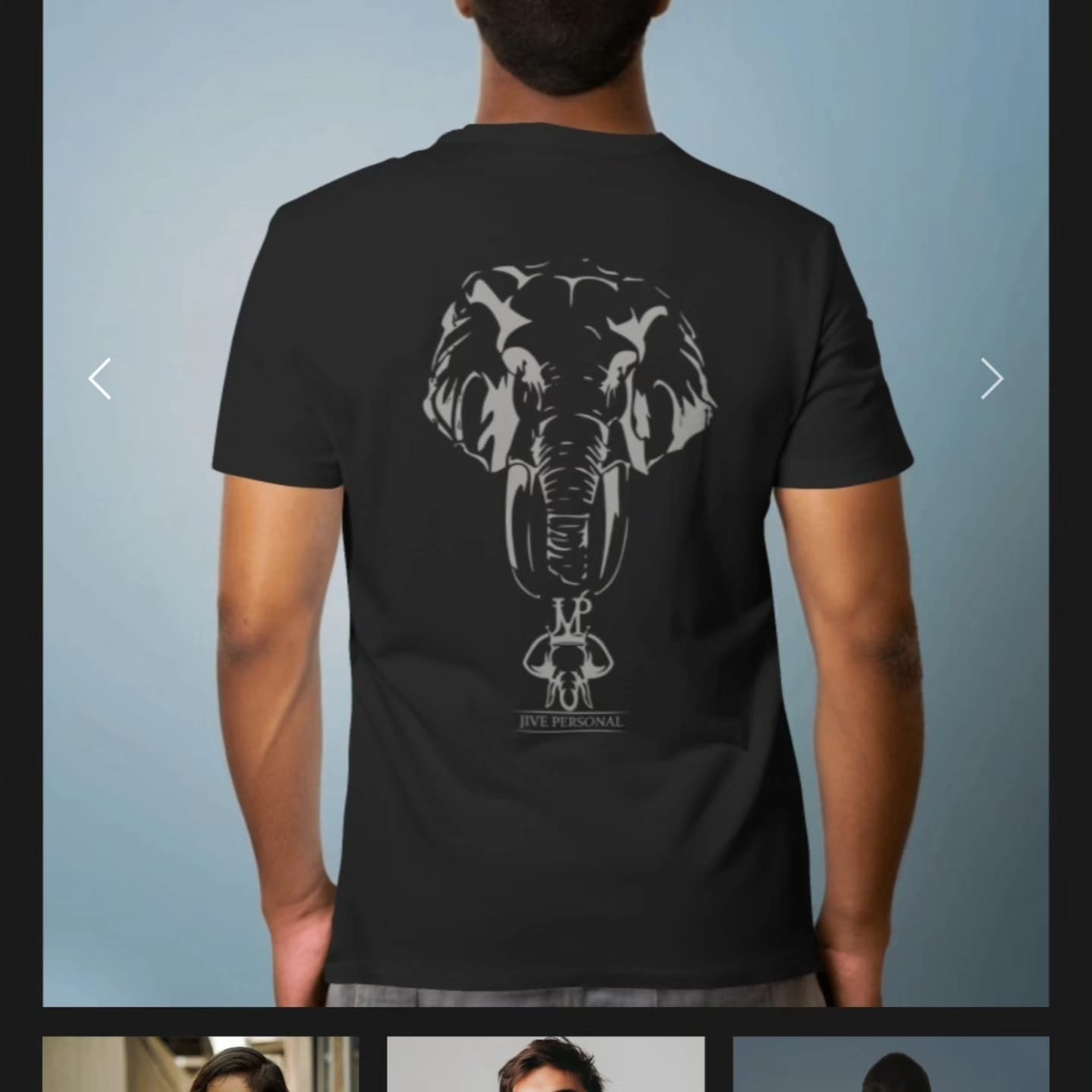Go to the previous product image

click(100, 378)
